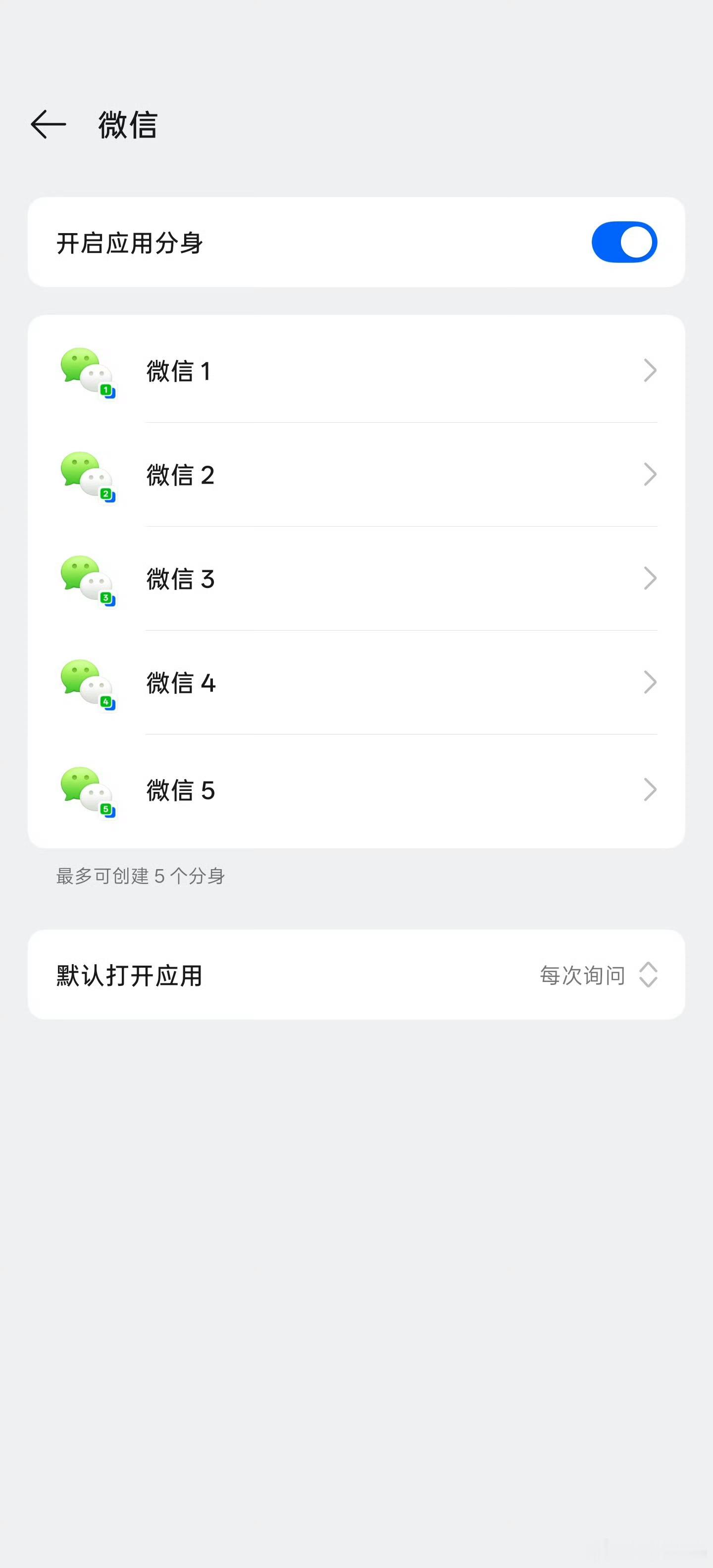Go back from the 微信 settings page

click(48, 125)
